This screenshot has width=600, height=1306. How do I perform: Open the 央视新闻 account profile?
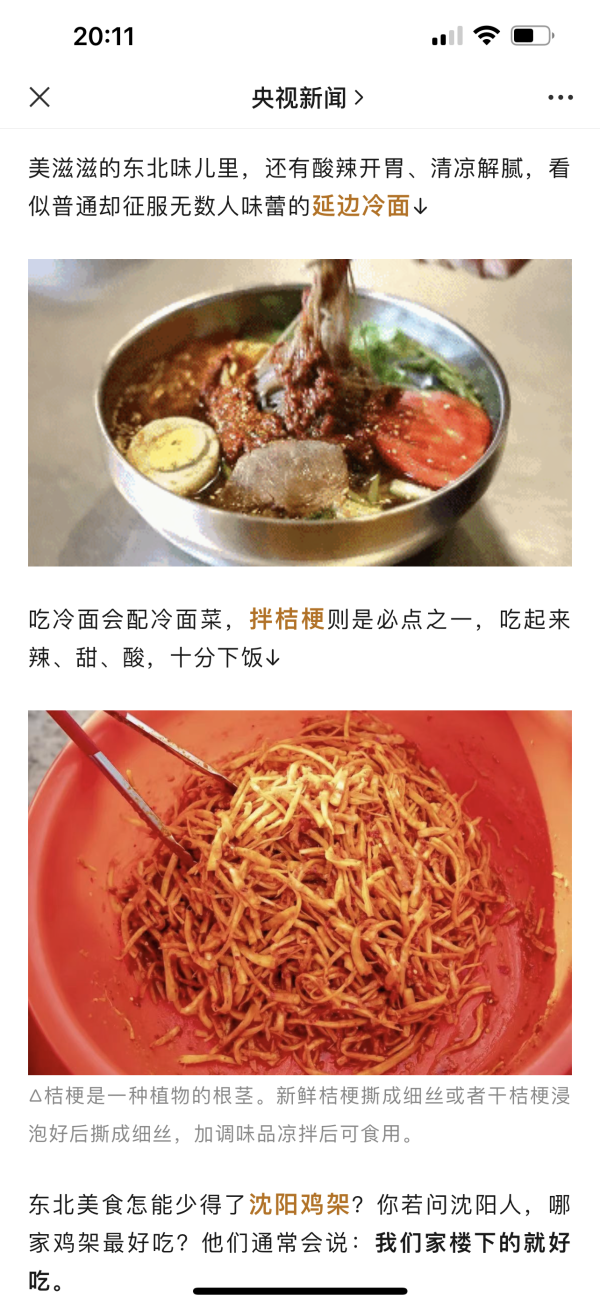coord(307,97)
